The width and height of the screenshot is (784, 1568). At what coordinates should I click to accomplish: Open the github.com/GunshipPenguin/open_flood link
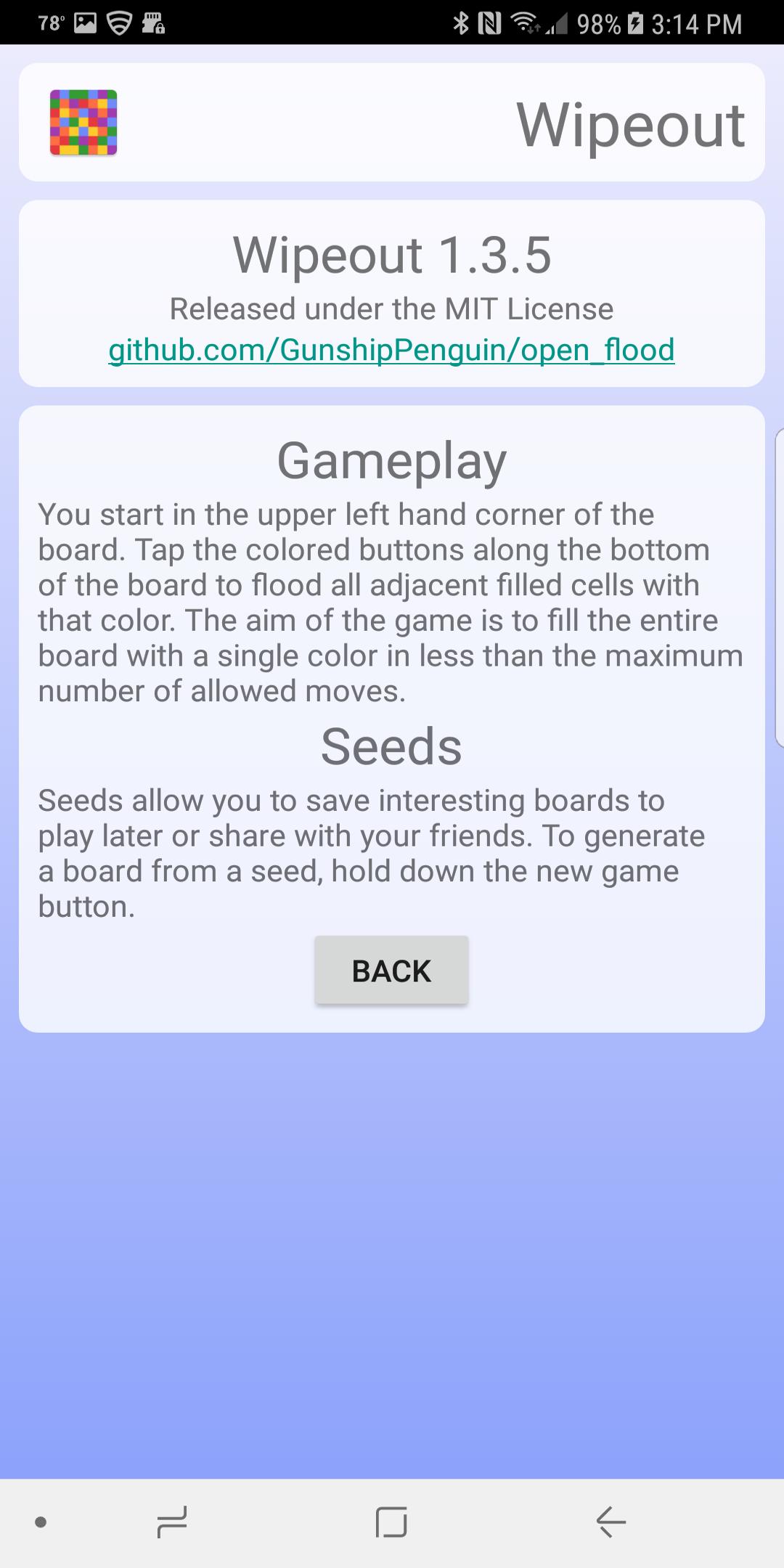(391, 350)
